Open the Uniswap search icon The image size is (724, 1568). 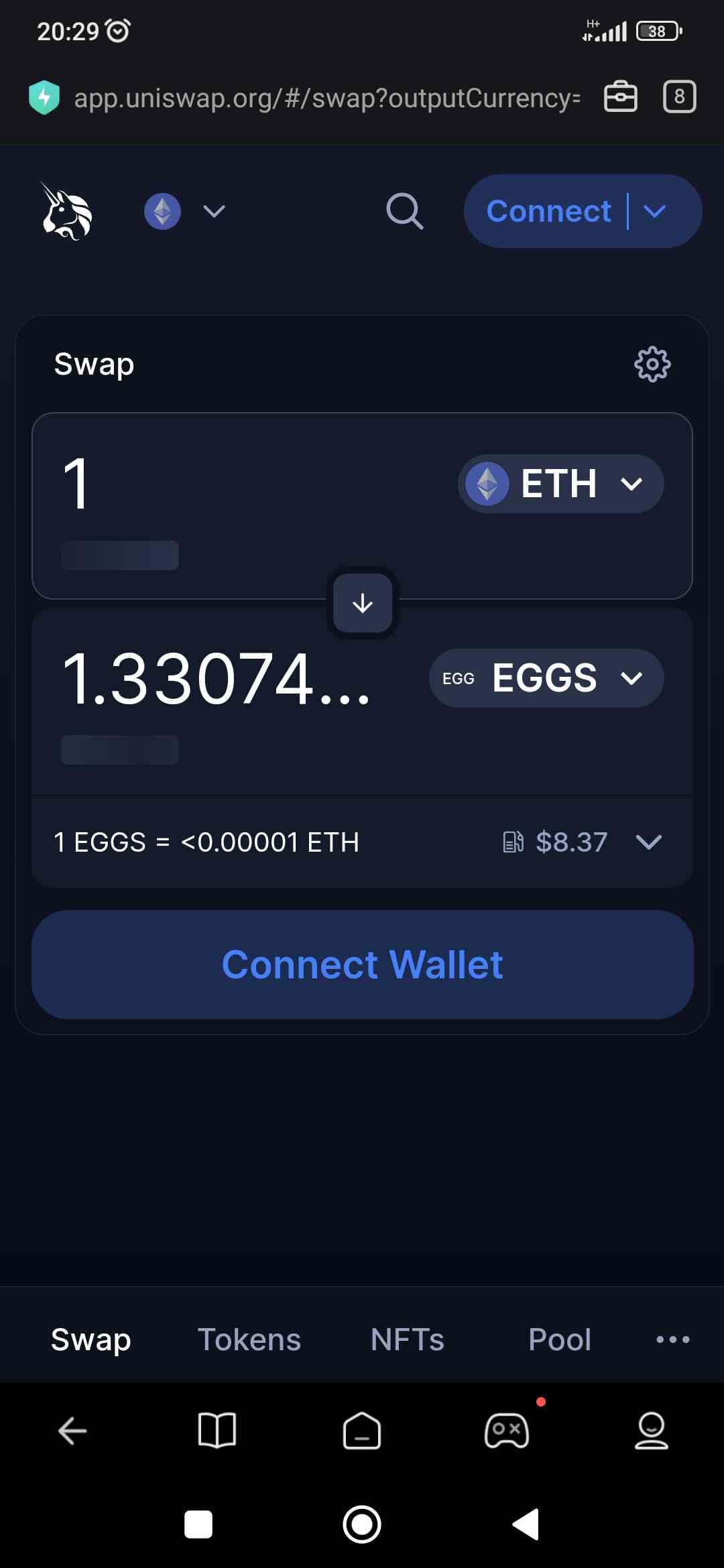[405, 212]
